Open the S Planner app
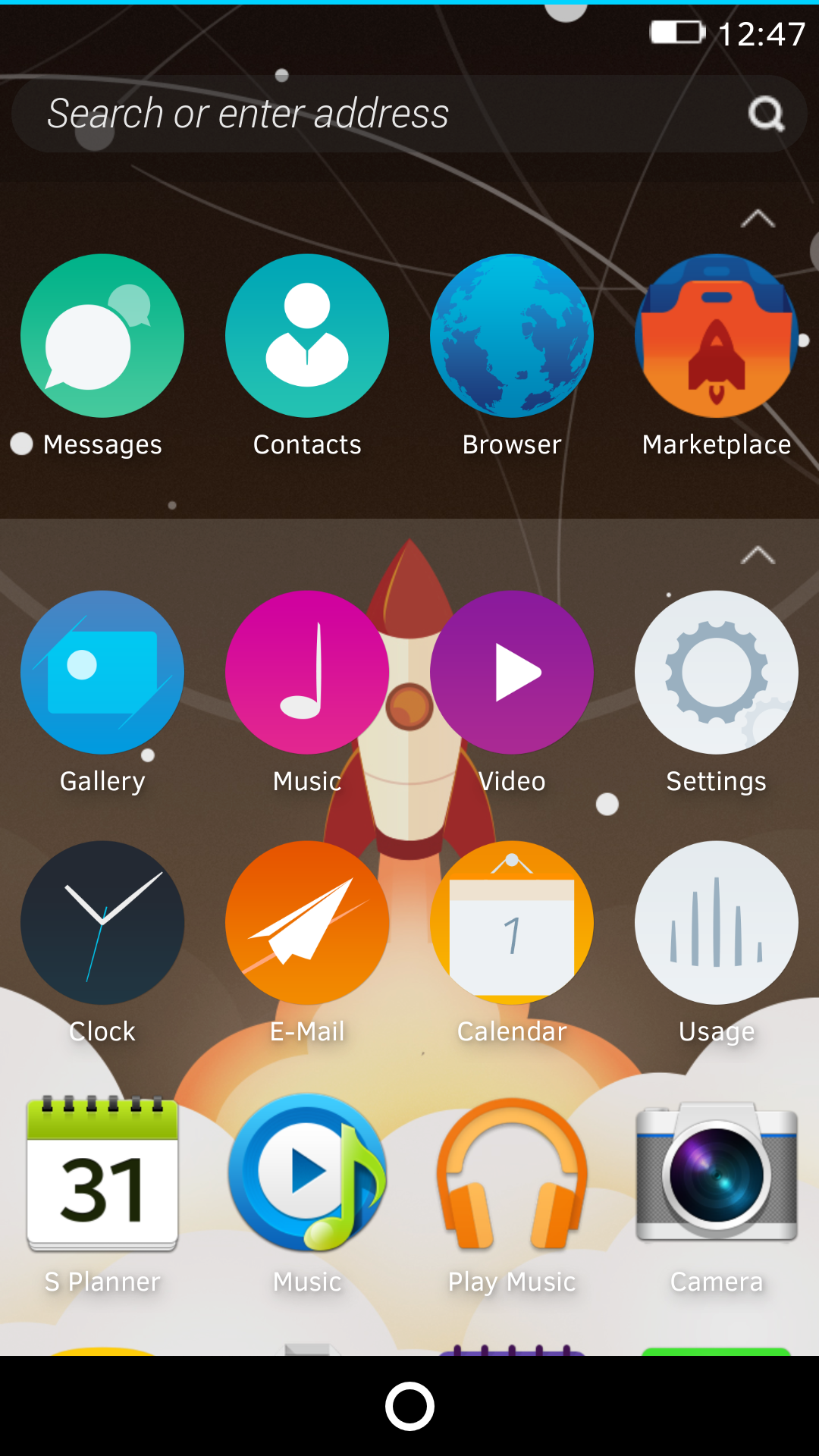 102,1173
